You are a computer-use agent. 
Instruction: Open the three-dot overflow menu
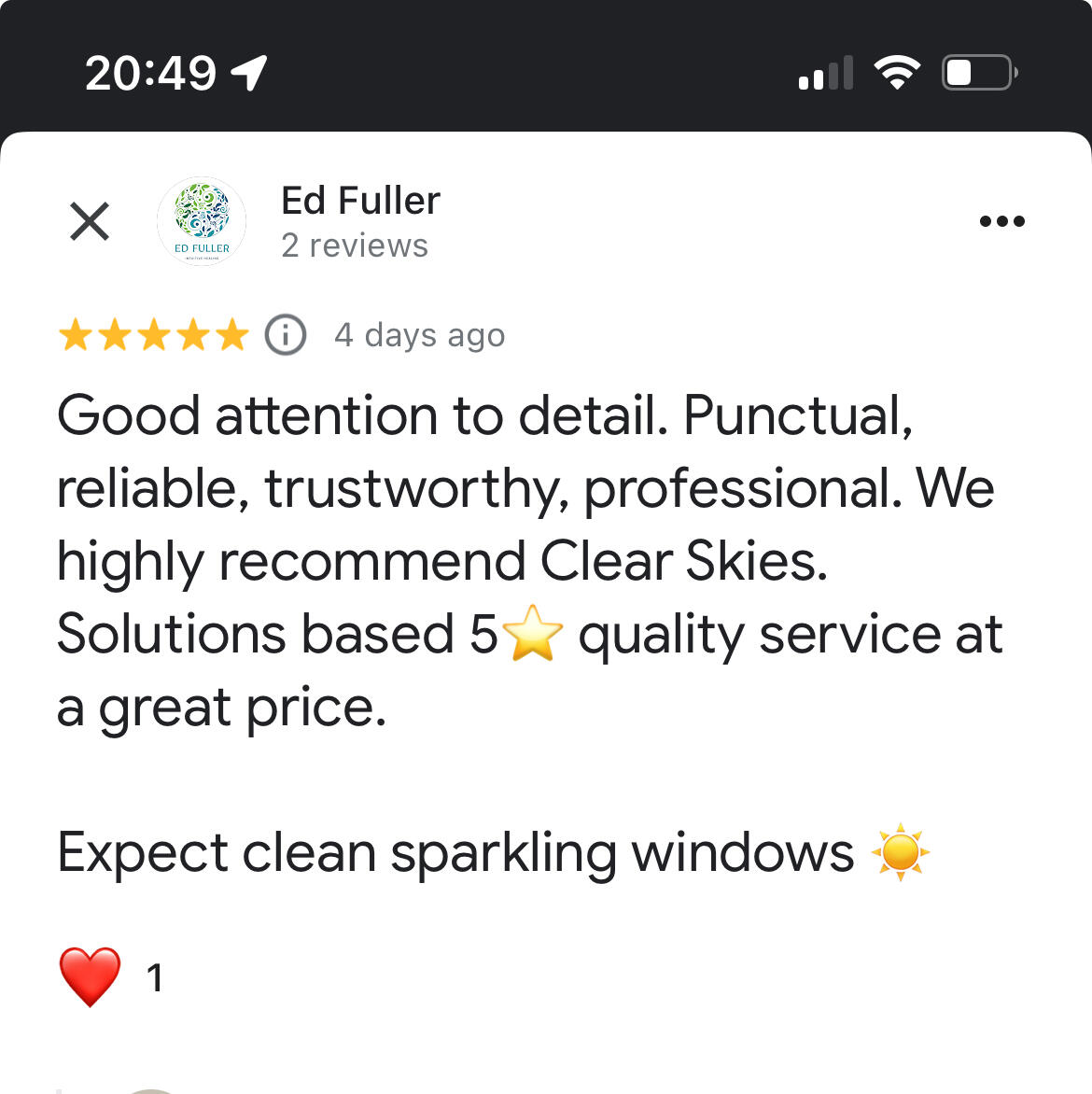pyautogui.click(x=1001, y=221)
